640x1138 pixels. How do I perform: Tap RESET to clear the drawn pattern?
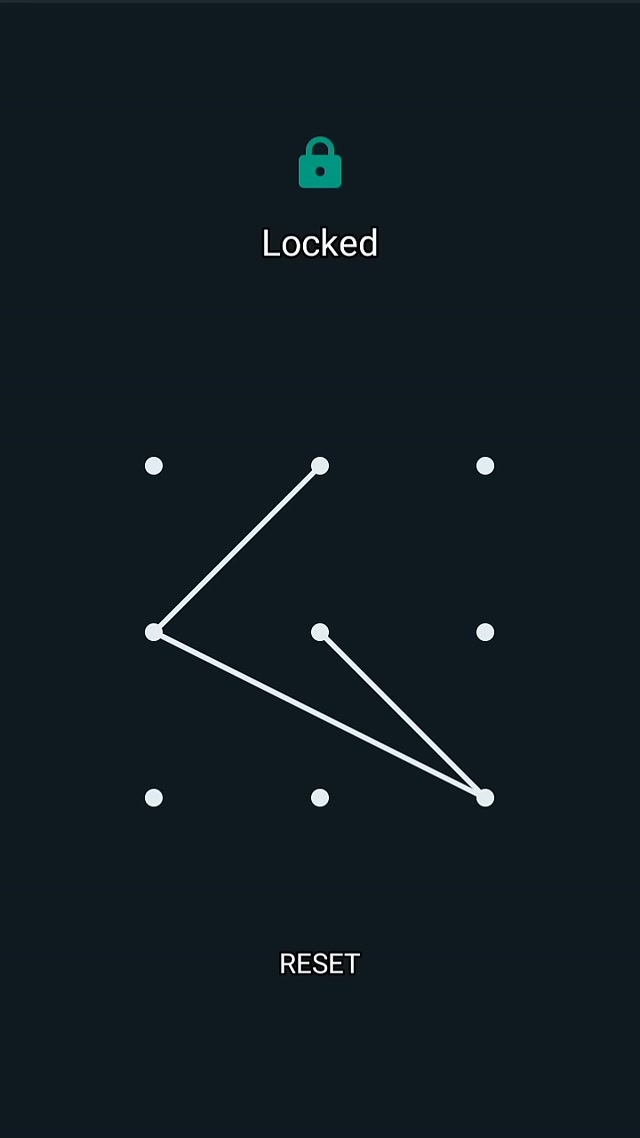319,963
